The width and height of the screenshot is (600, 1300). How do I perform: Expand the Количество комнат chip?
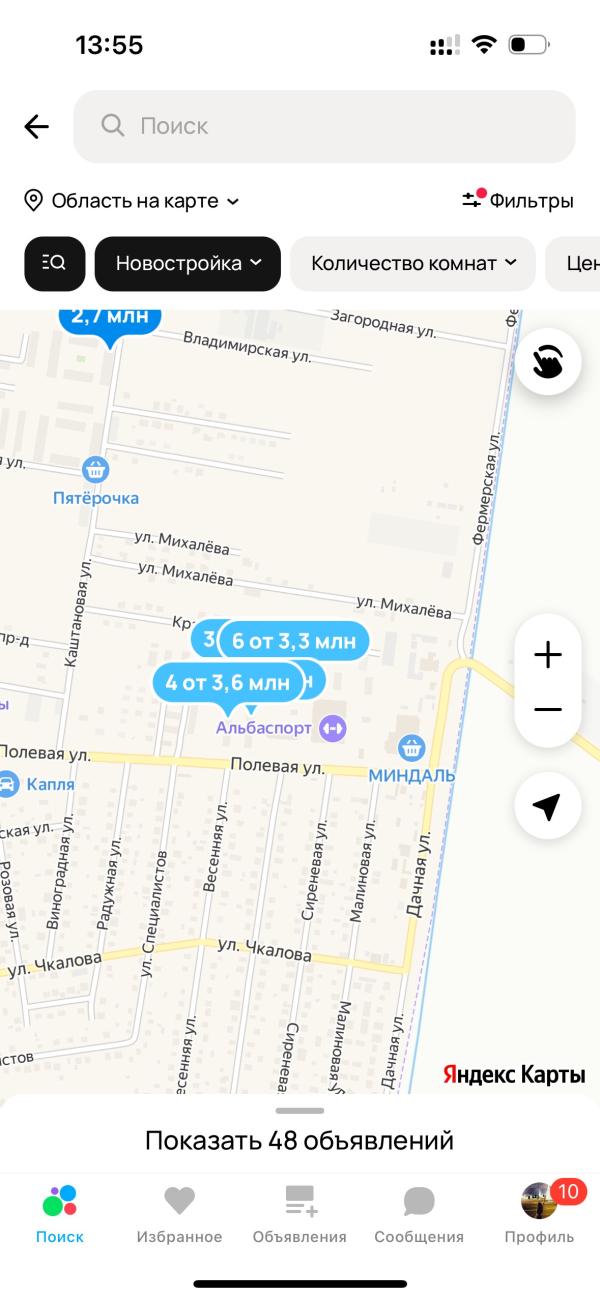[413, 263]
